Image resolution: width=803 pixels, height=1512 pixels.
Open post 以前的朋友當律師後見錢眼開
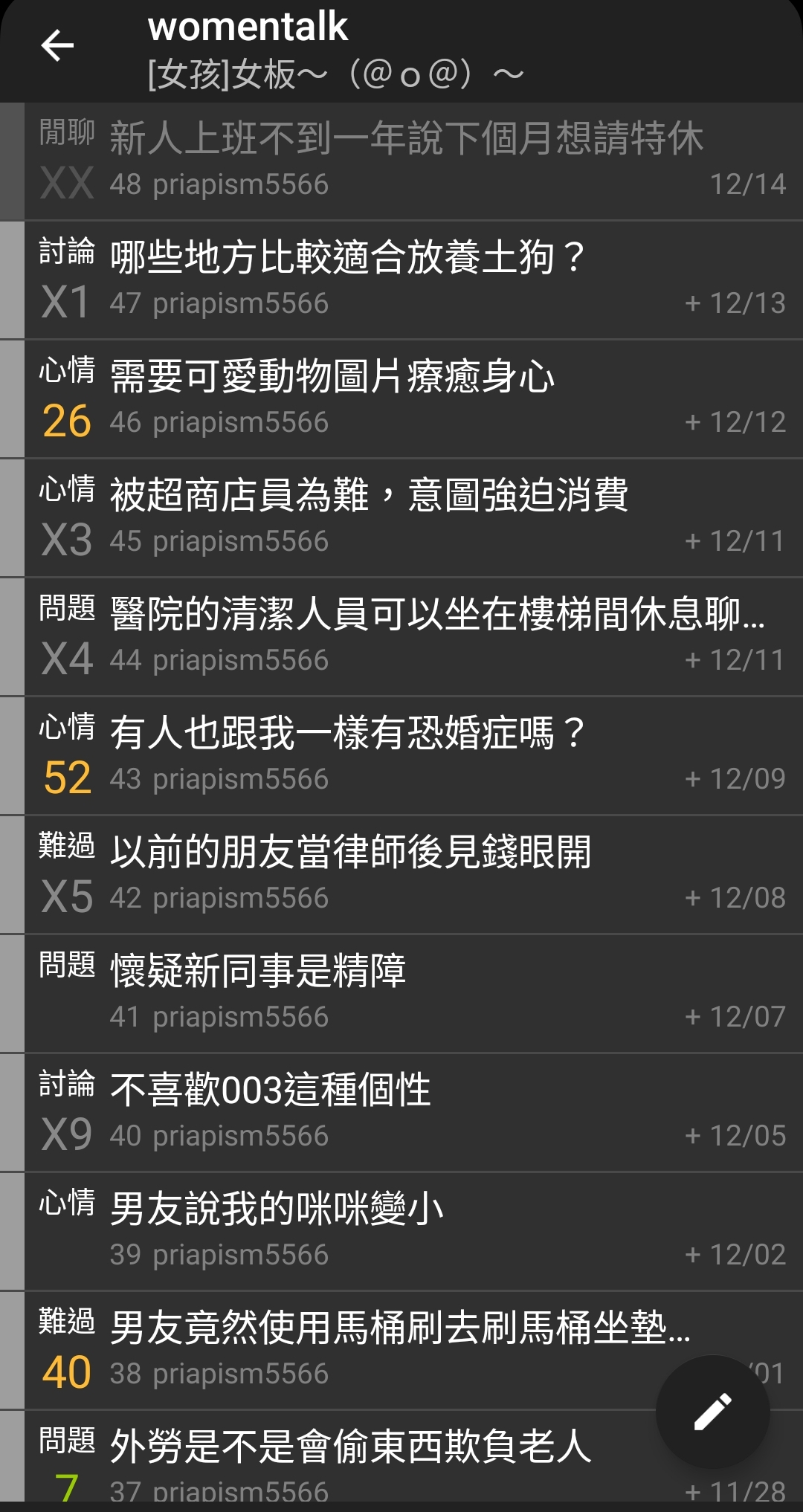[x=401, y=875]
